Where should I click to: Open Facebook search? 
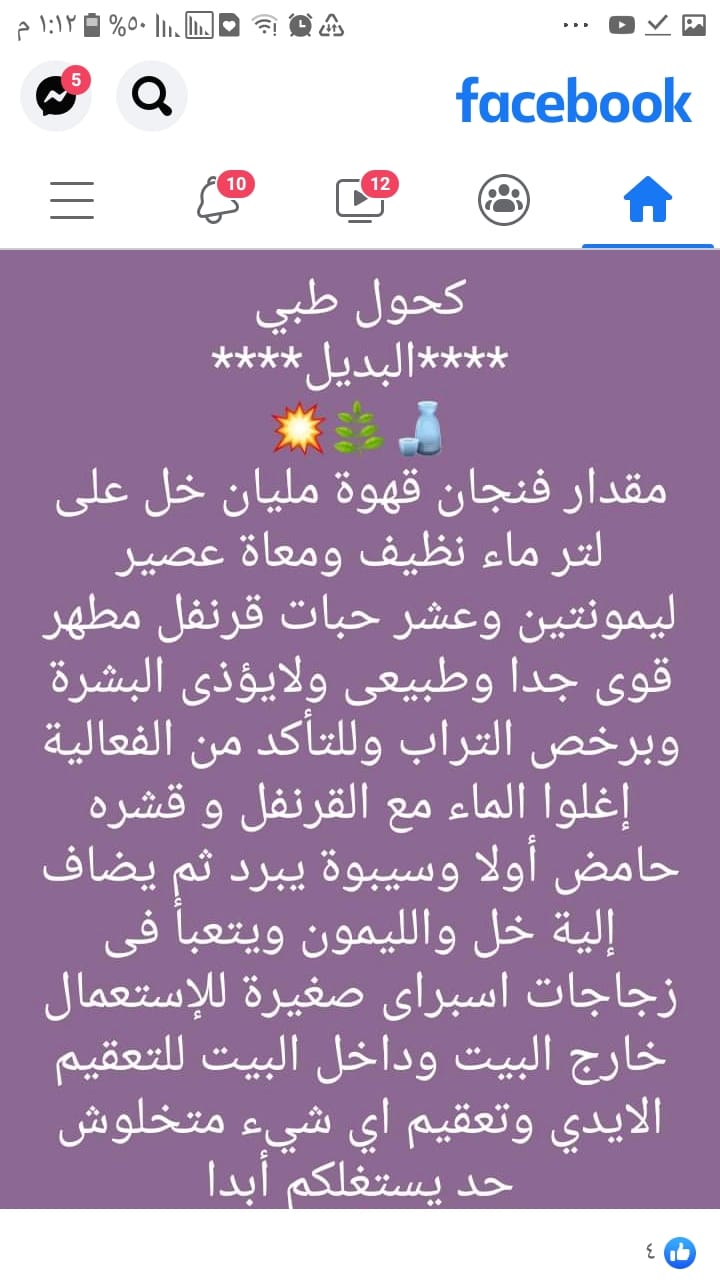[x=152, y=96]
